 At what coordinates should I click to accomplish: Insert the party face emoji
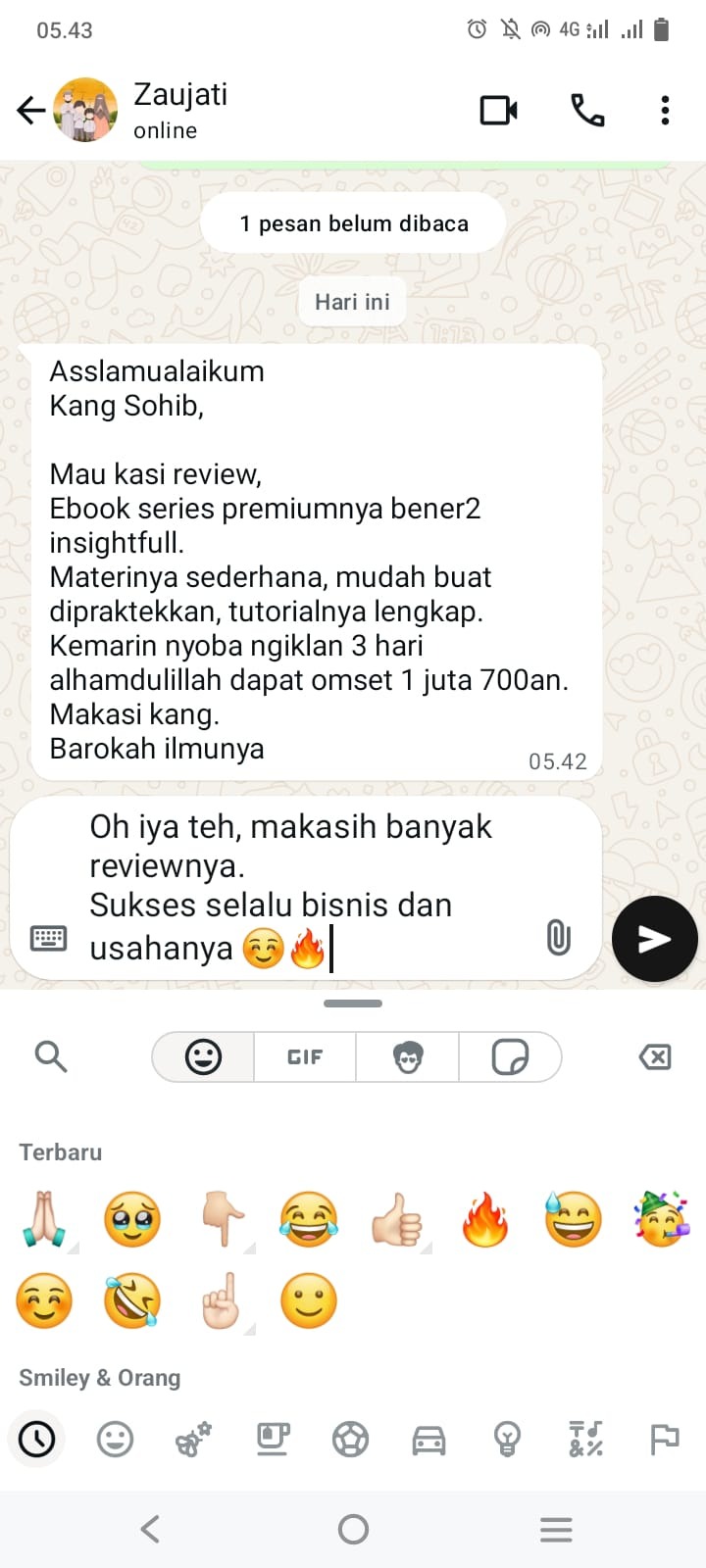[x=662, y=1219]
